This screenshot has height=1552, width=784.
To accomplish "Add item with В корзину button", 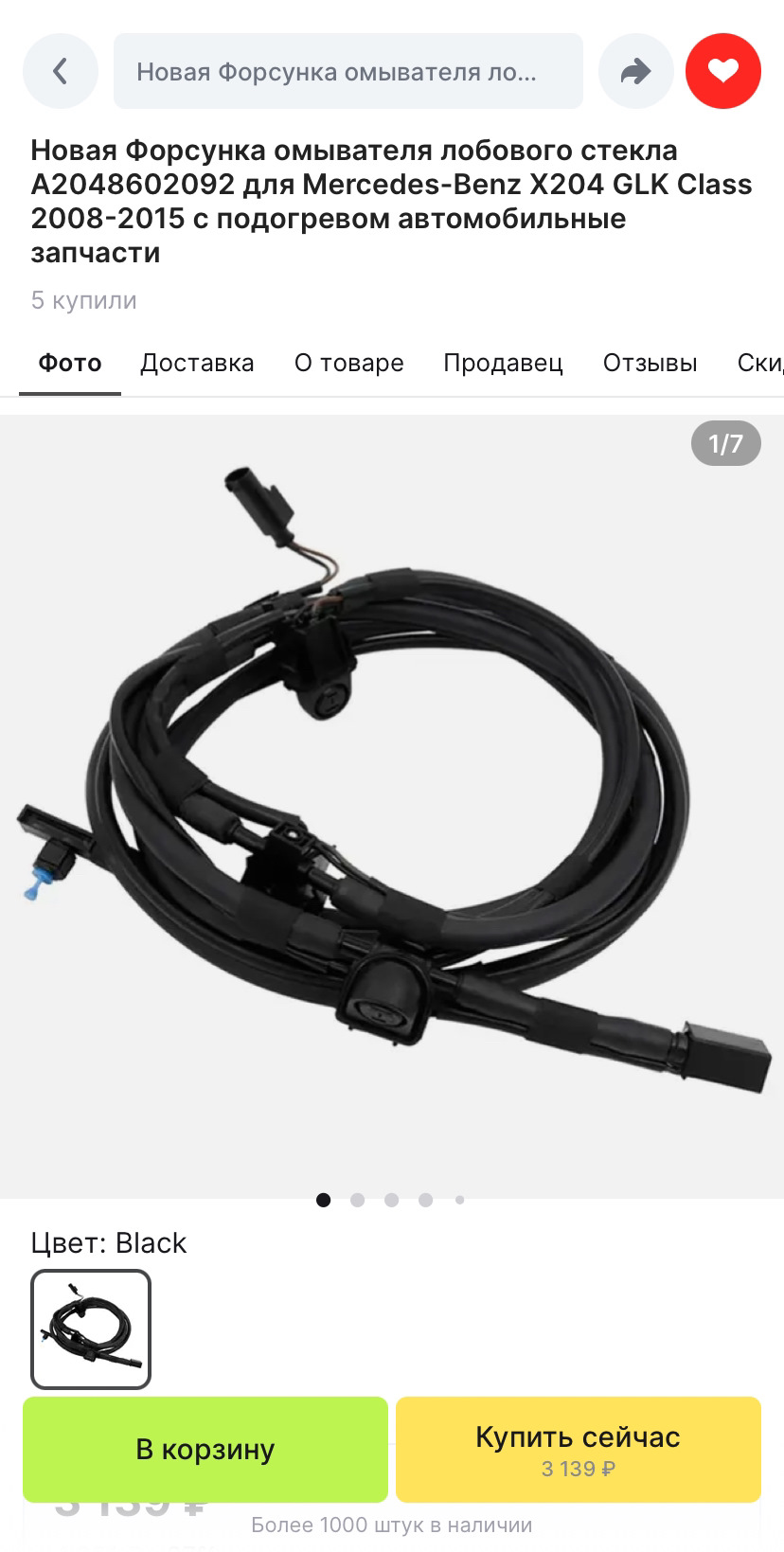I will tap(205, 1449).
